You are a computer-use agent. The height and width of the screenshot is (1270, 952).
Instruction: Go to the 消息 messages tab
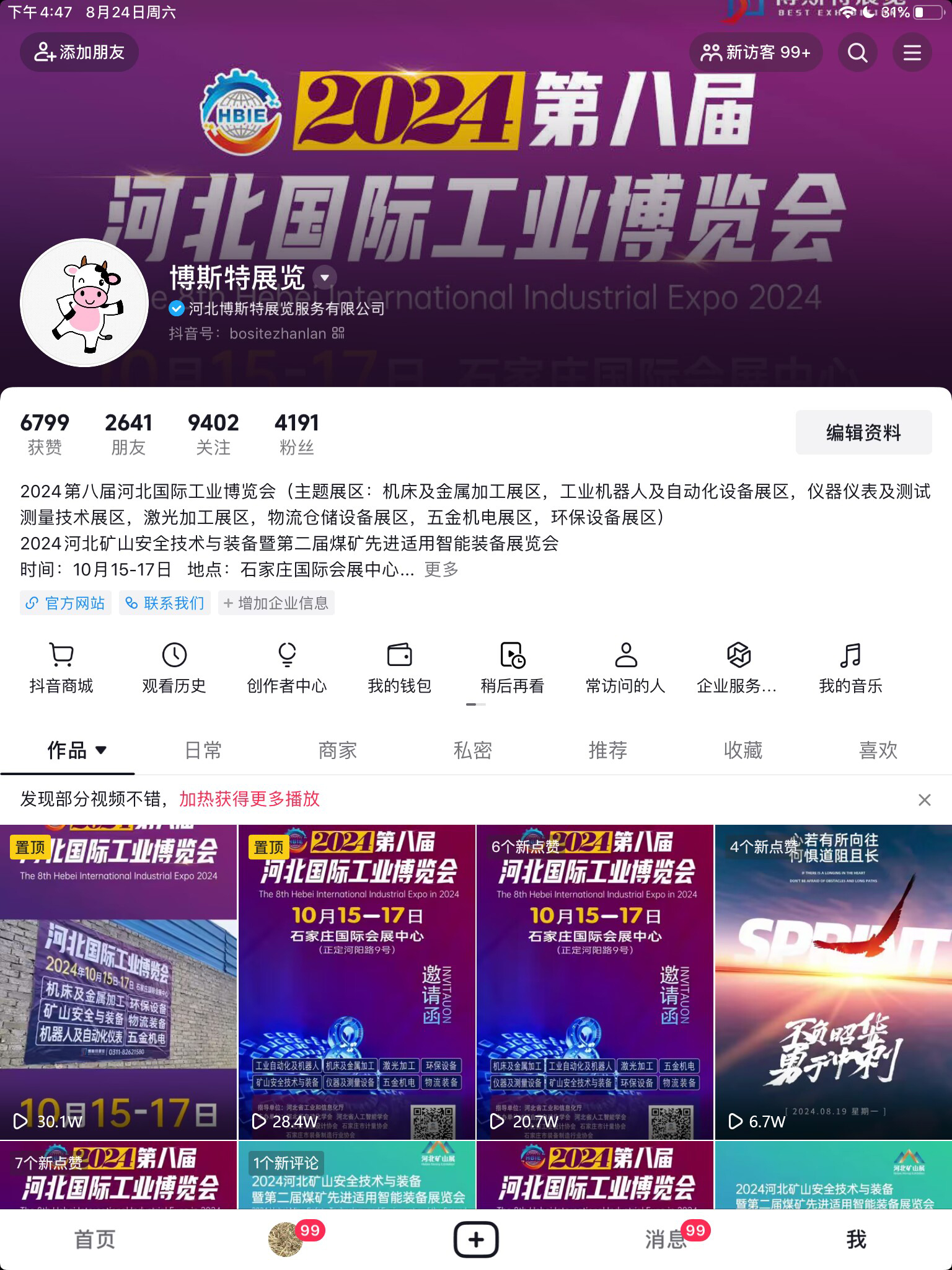[666, 1240]
